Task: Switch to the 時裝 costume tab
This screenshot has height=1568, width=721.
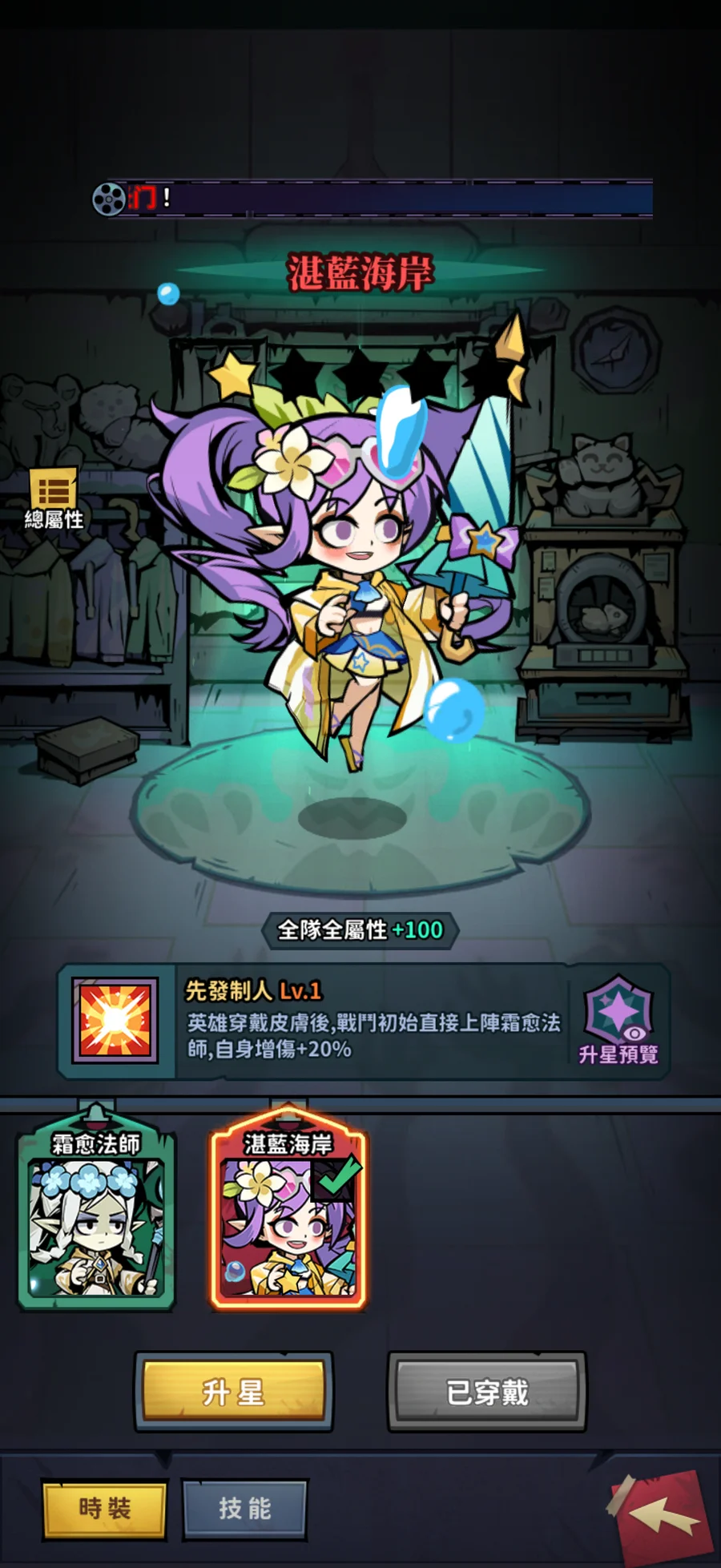Action: [105, 1510]
